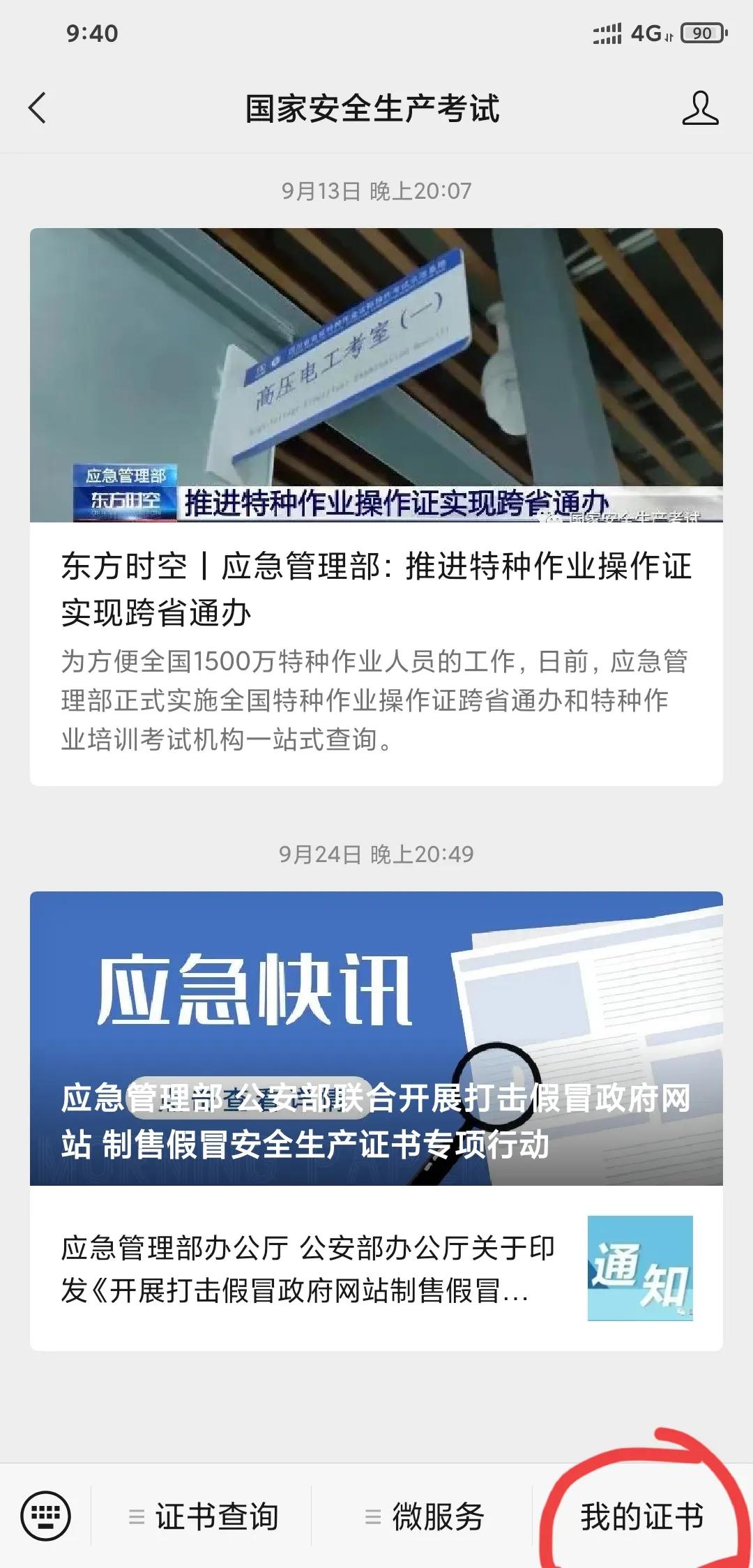
Task: Open the 应急管理部办公厅 公安部办公厅 notice row
Action: click(376, 1268)
